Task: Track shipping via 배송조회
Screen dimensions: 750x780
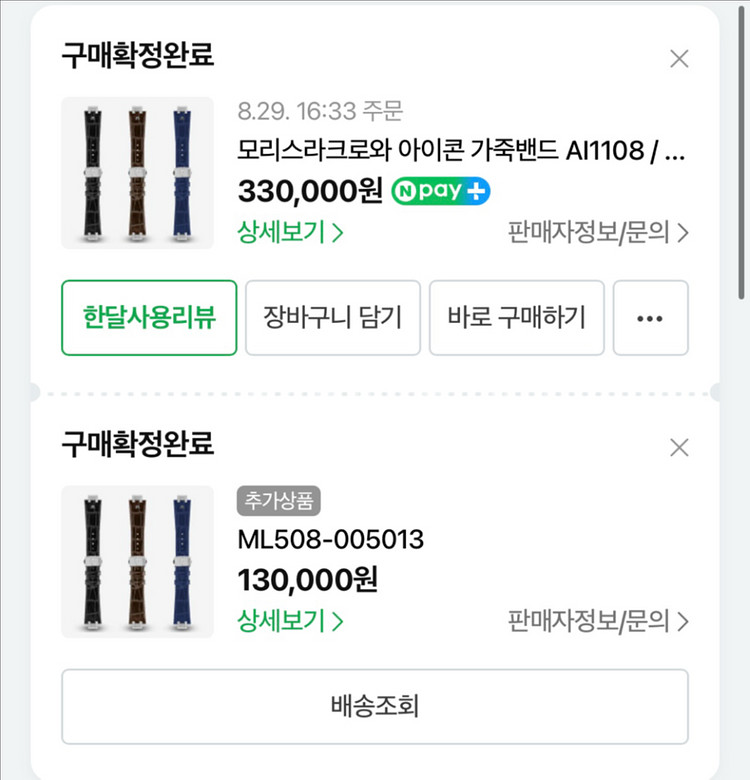Action: coord(375,707)
